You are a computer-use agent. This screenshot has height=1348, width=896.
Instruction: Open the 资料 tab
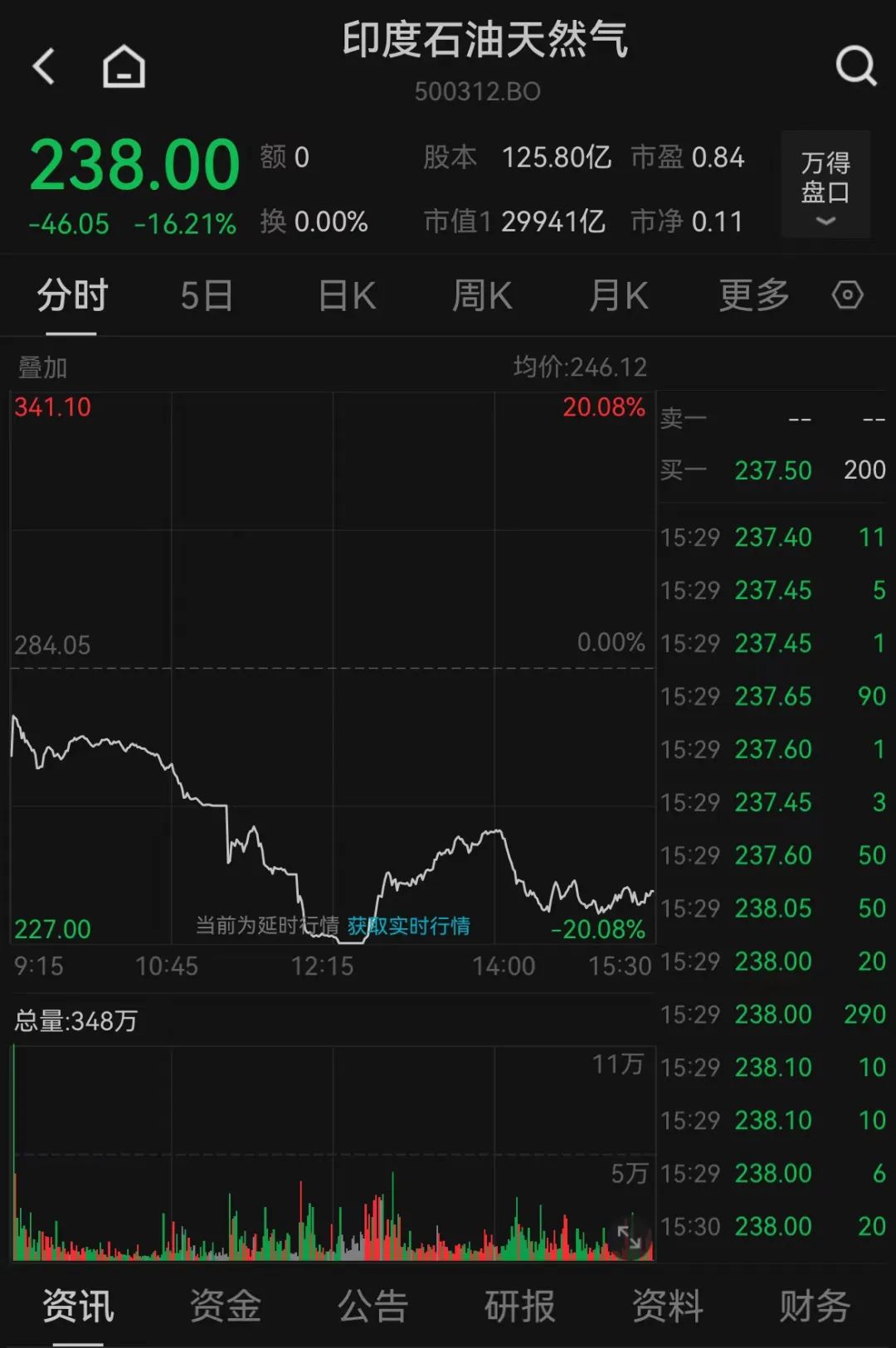click(x=667, y=1307)
